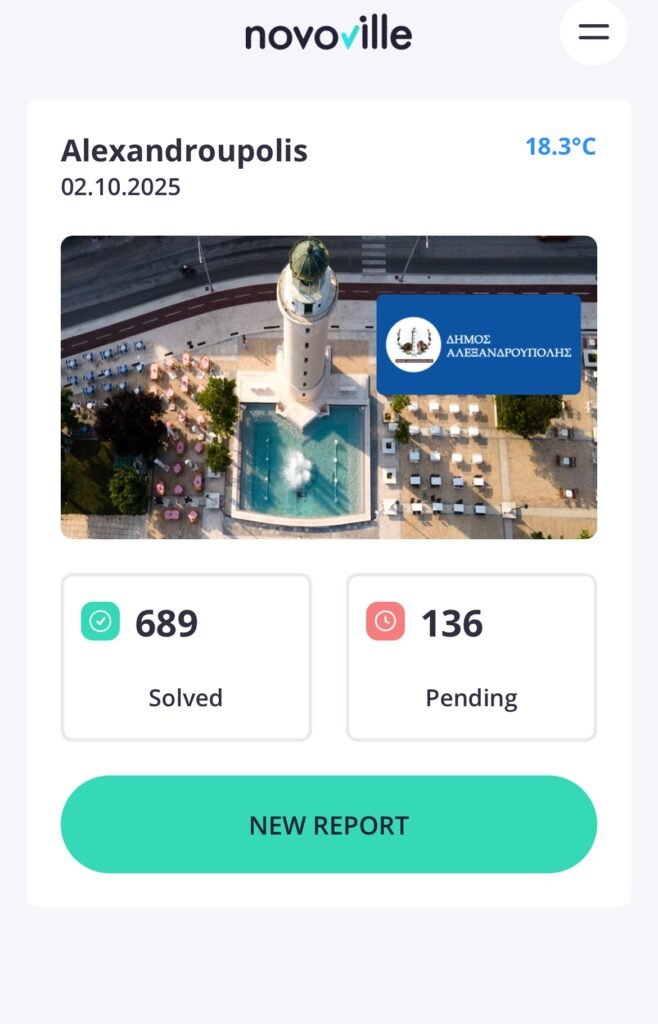Viewport: 658px width, 1024px height.
Task: Open the Solved reports card
Action: [x=186, y=657]
